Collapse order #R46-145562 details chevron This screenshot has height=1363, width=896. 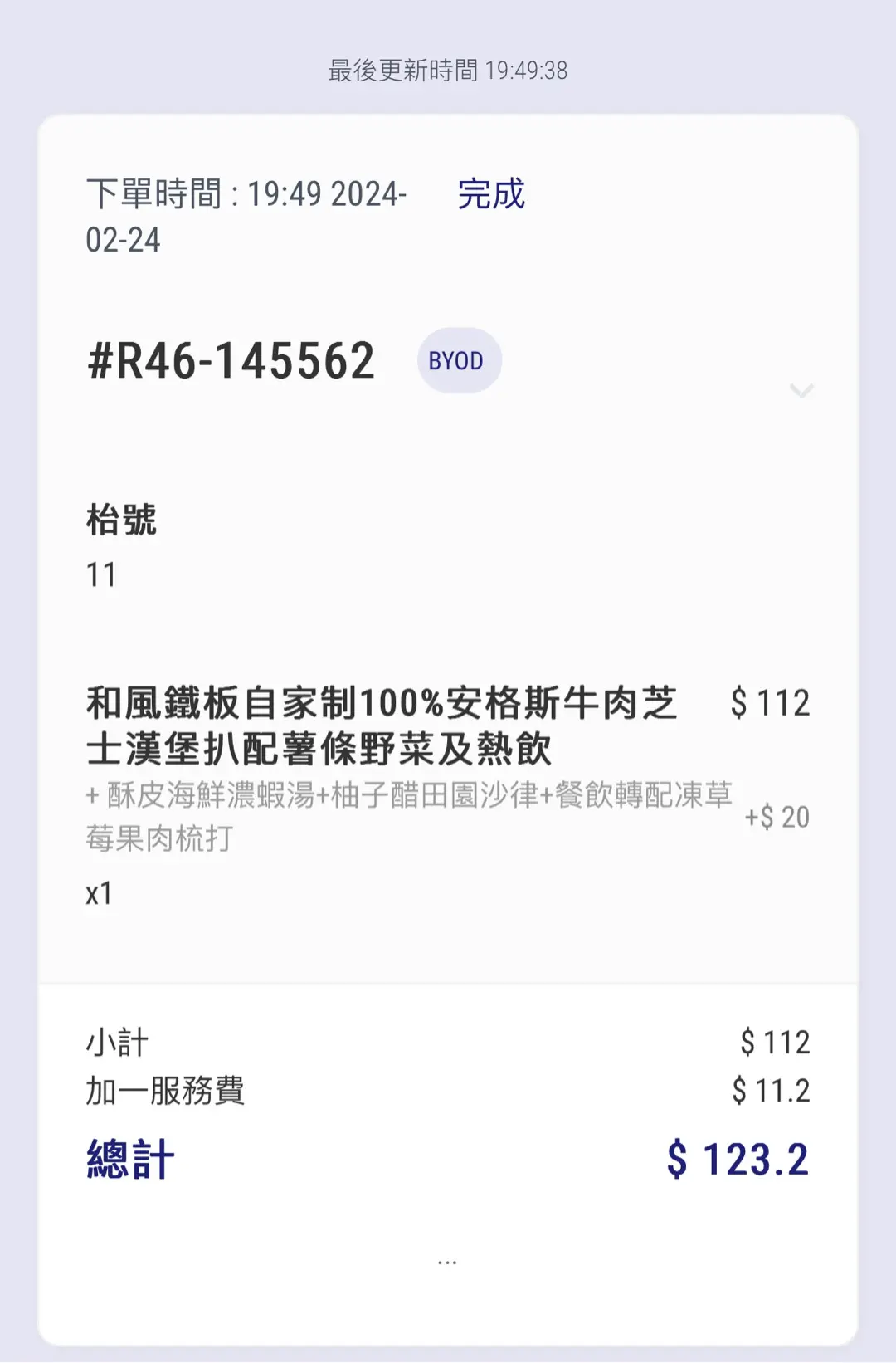[x=801, y=390]
